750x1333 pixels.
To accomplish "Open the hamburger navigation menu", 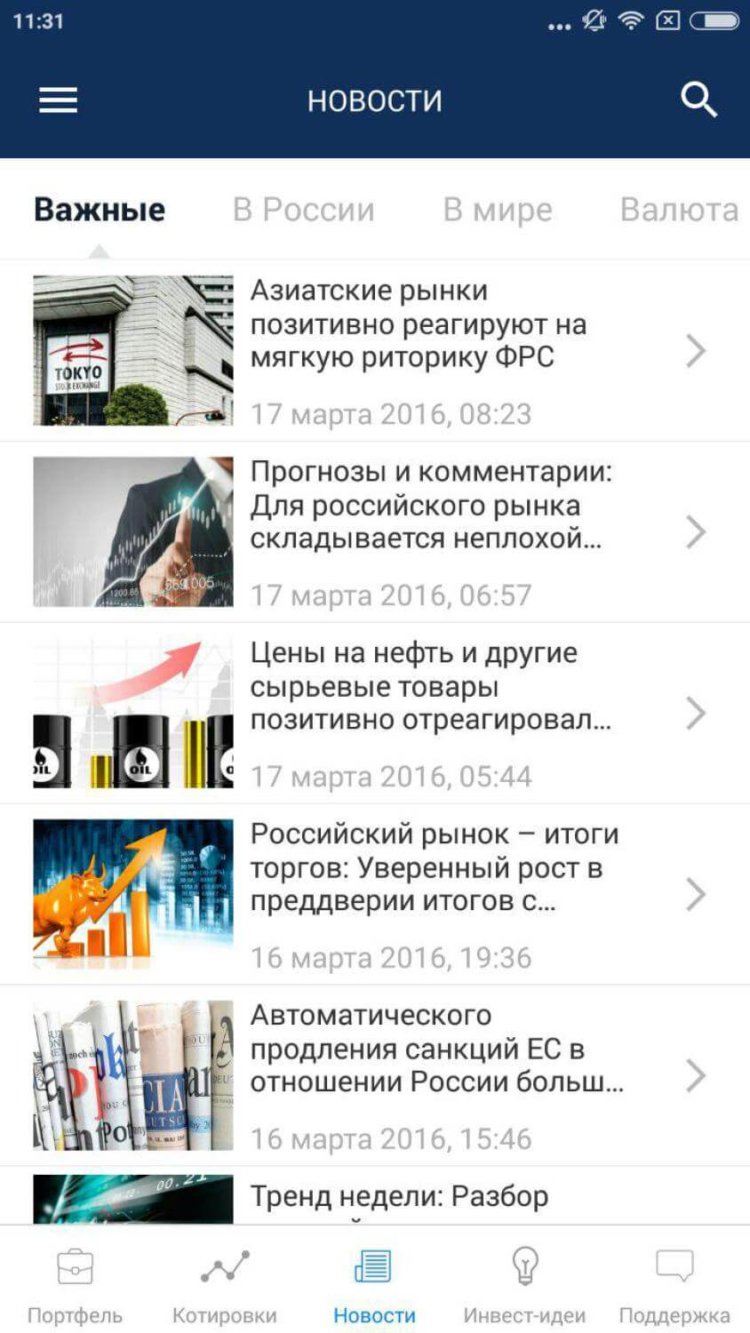I will click(57, 99).
